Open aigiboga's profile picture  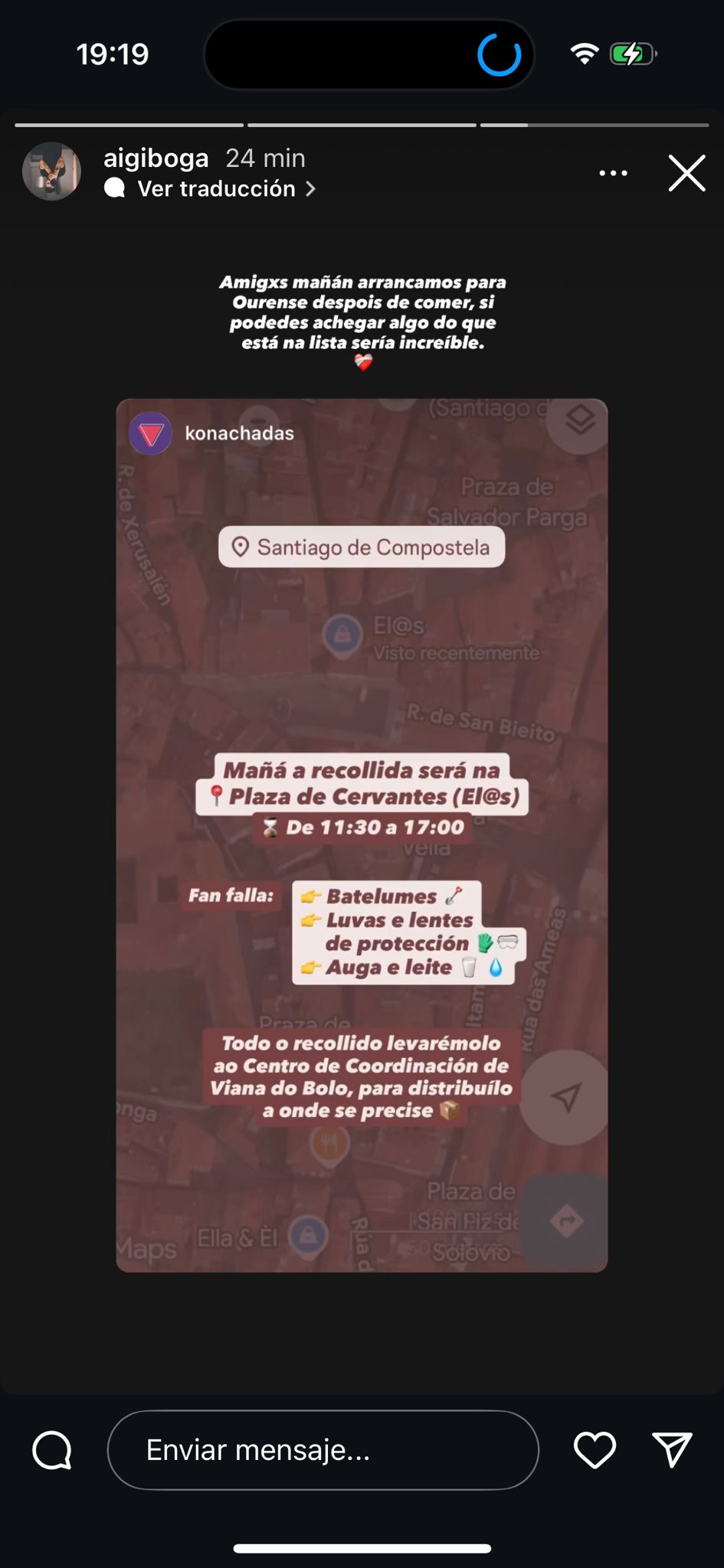click(51, 171)
